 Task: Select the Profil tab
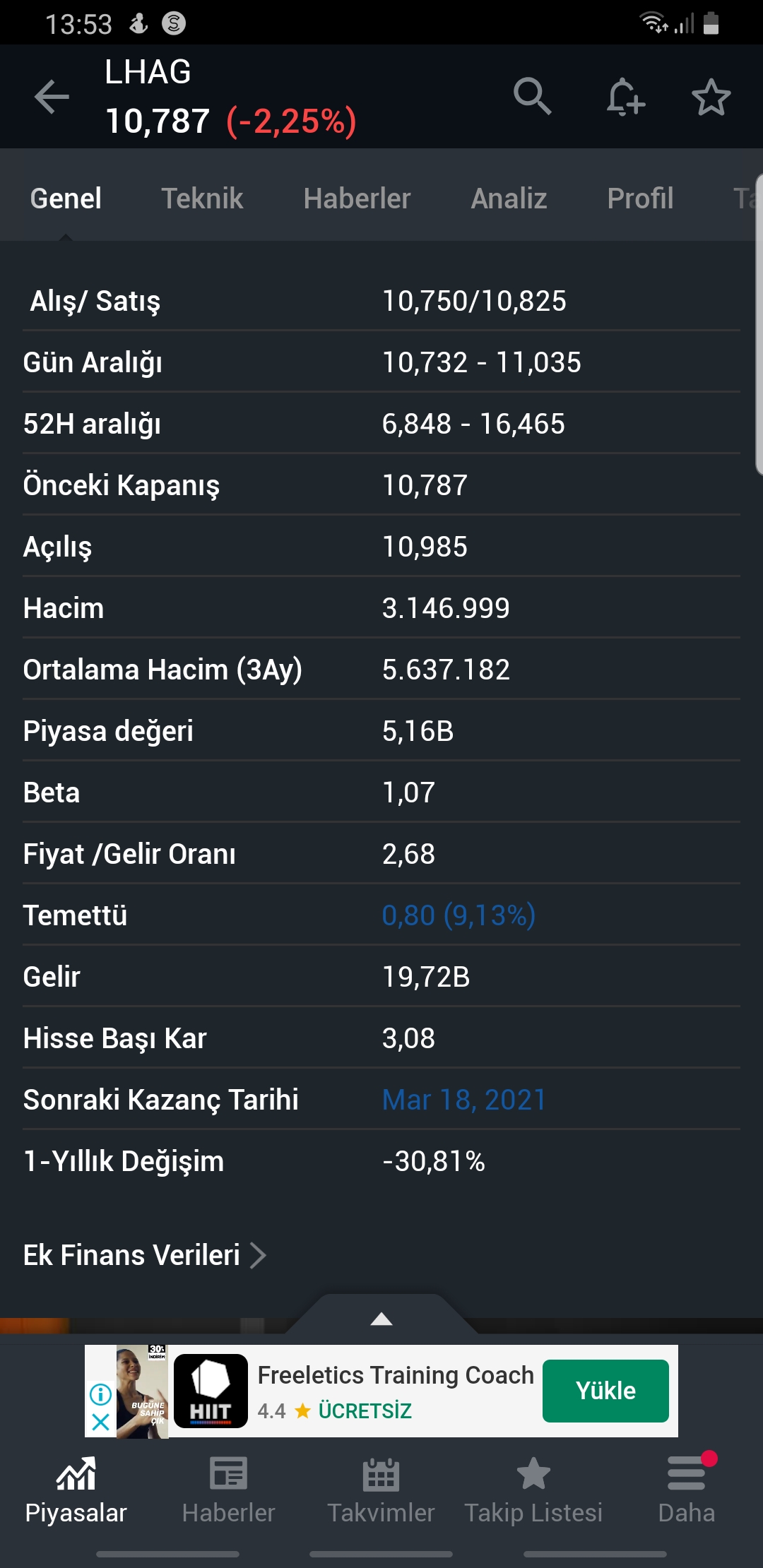coord(640,198)
